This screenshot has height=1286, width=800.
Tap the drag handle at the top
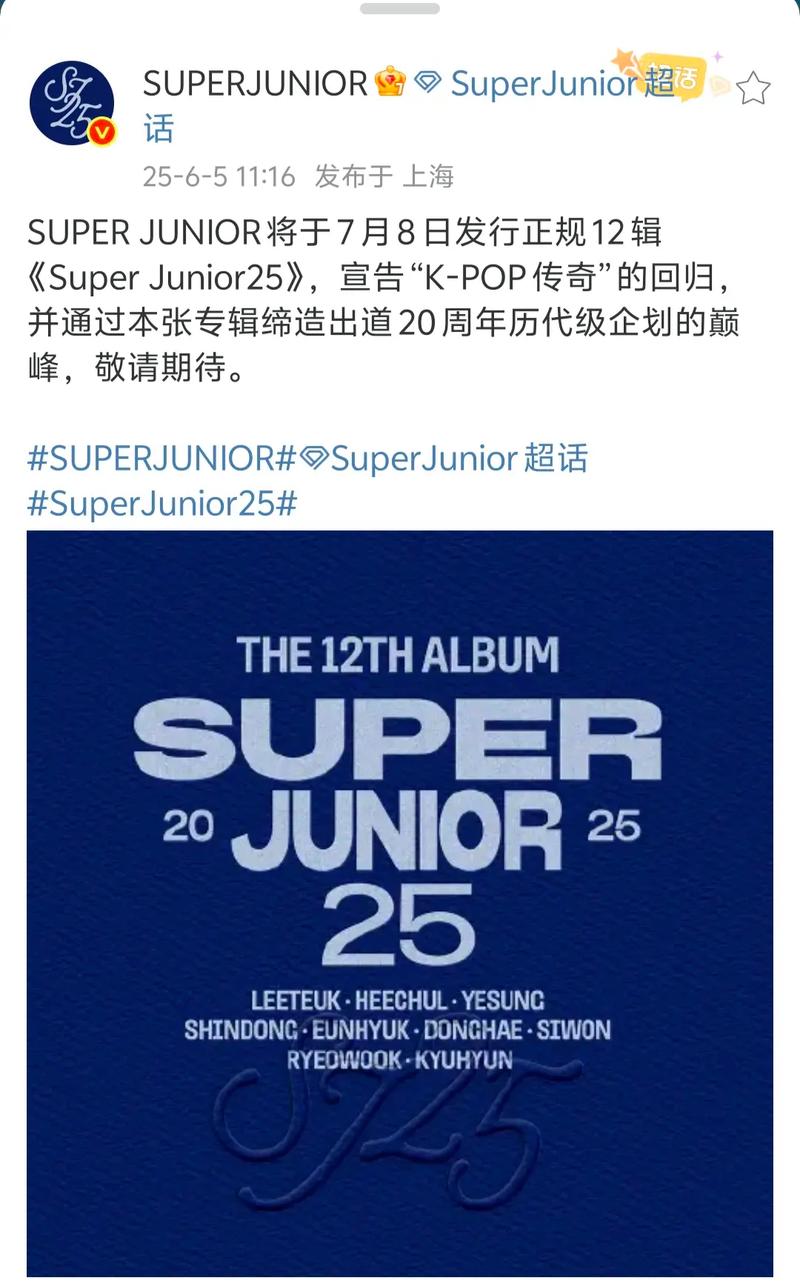coord(400,9)
